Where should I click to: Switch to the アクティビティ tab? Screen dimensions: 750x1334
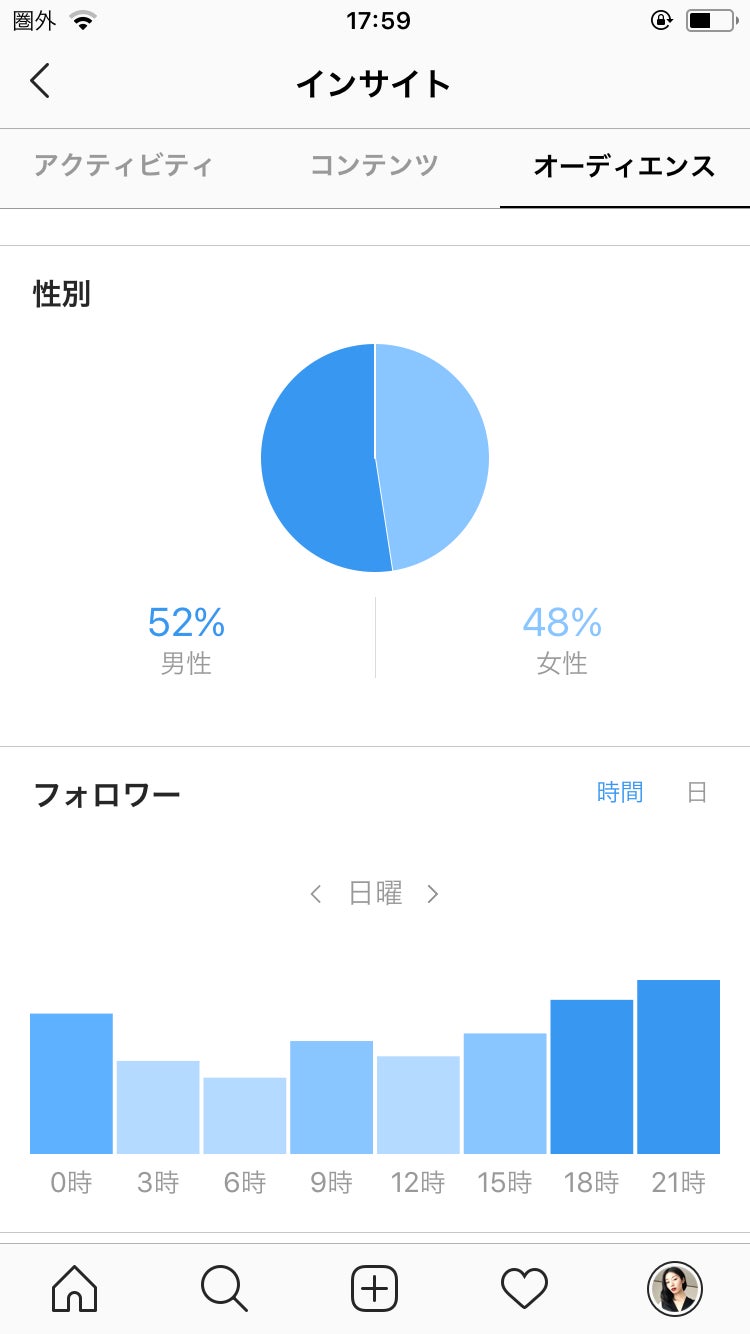coord(124,166)
